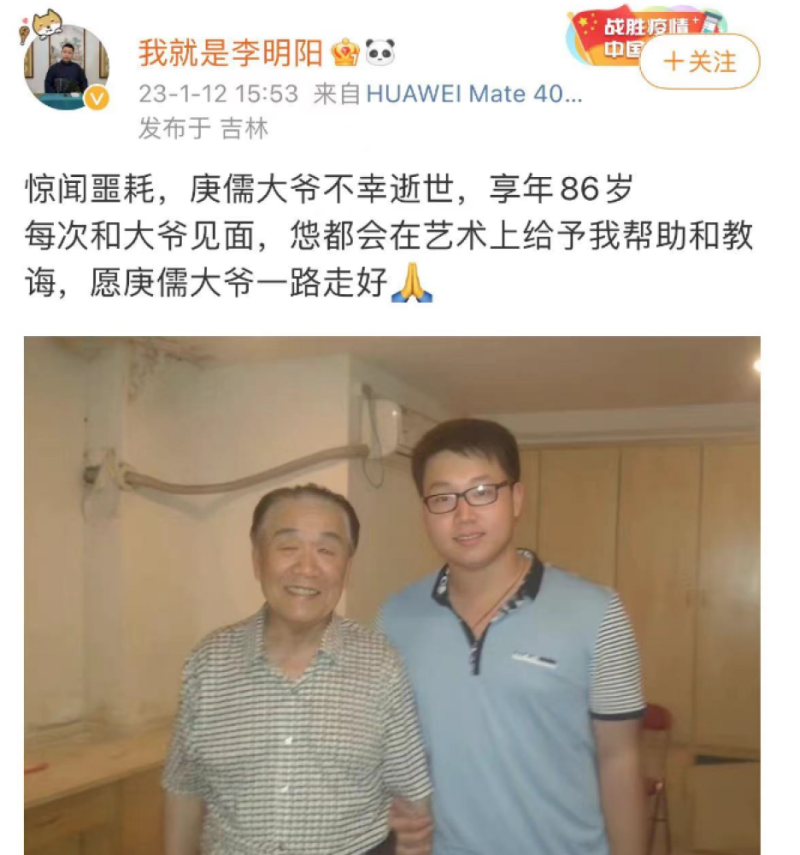This screenshot has width=800, height=855.
Task: Follow this account with the +关注 button
Action: point(699,62)
